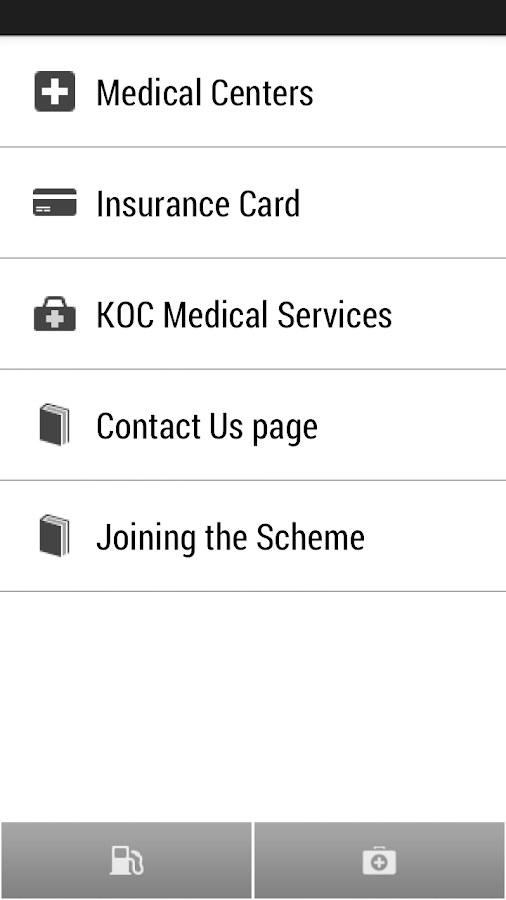The width and height of the screenshot is (506, 900).
Task: Open the Medical Centers row
Action: tap(253, 92)
